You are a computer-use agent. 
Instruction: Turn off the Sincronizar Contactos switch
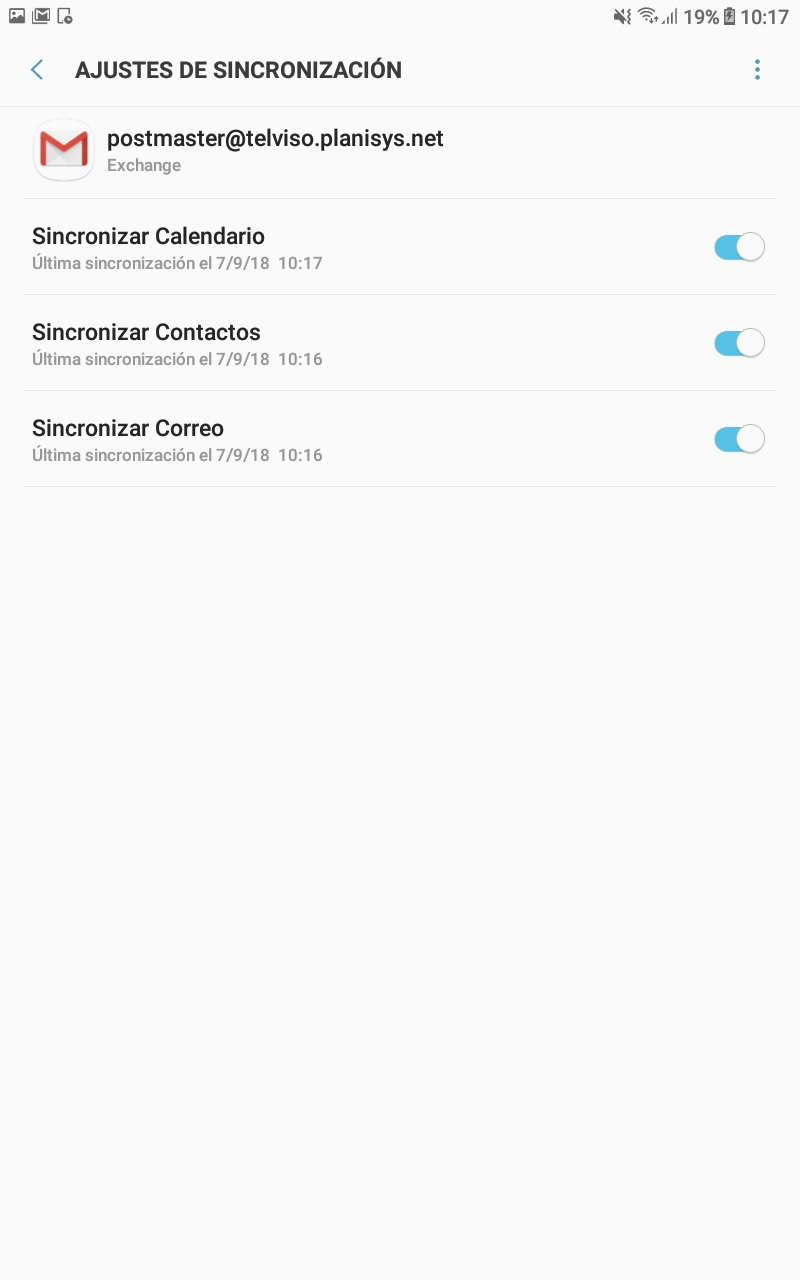739,343
